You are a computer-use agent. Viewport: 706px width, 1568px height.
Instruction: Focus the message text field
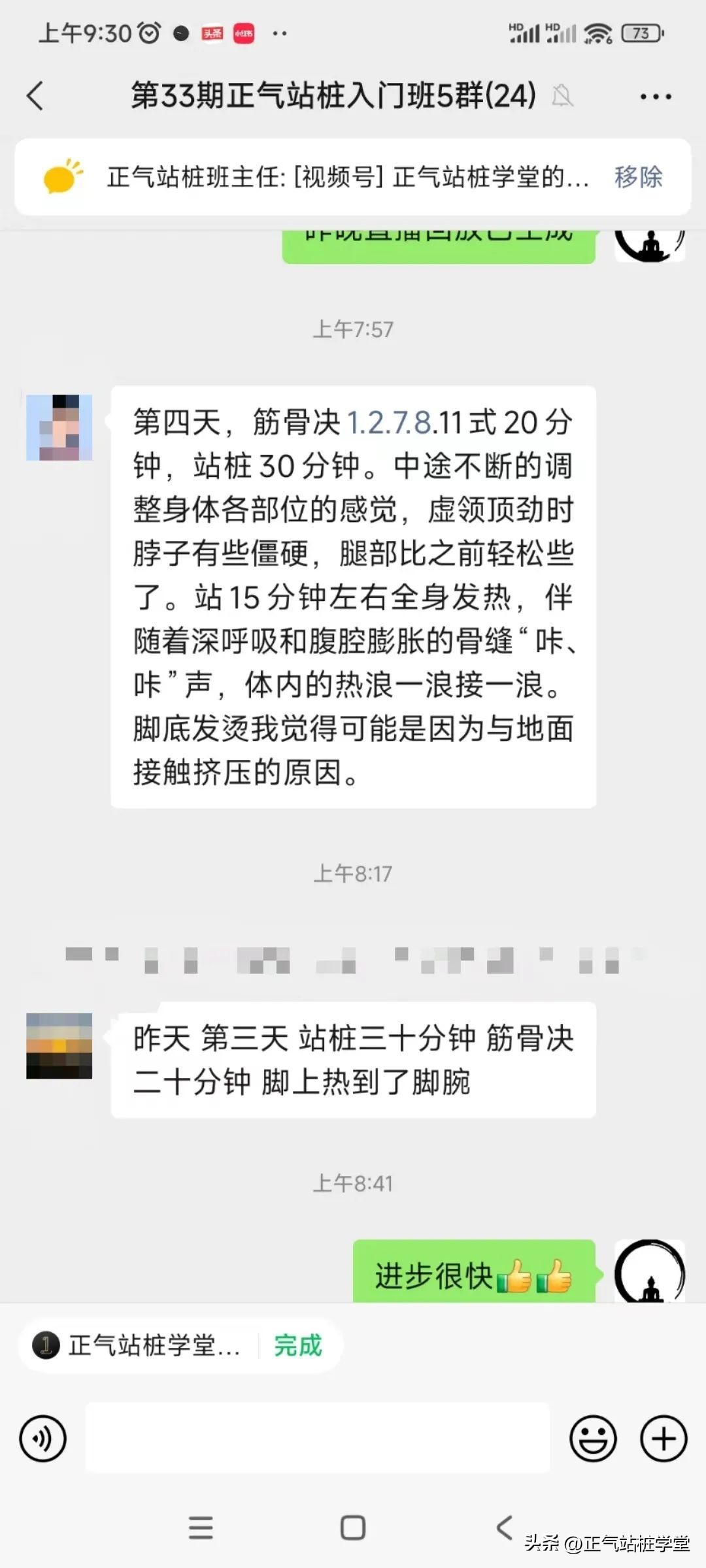click(318, 1439)
